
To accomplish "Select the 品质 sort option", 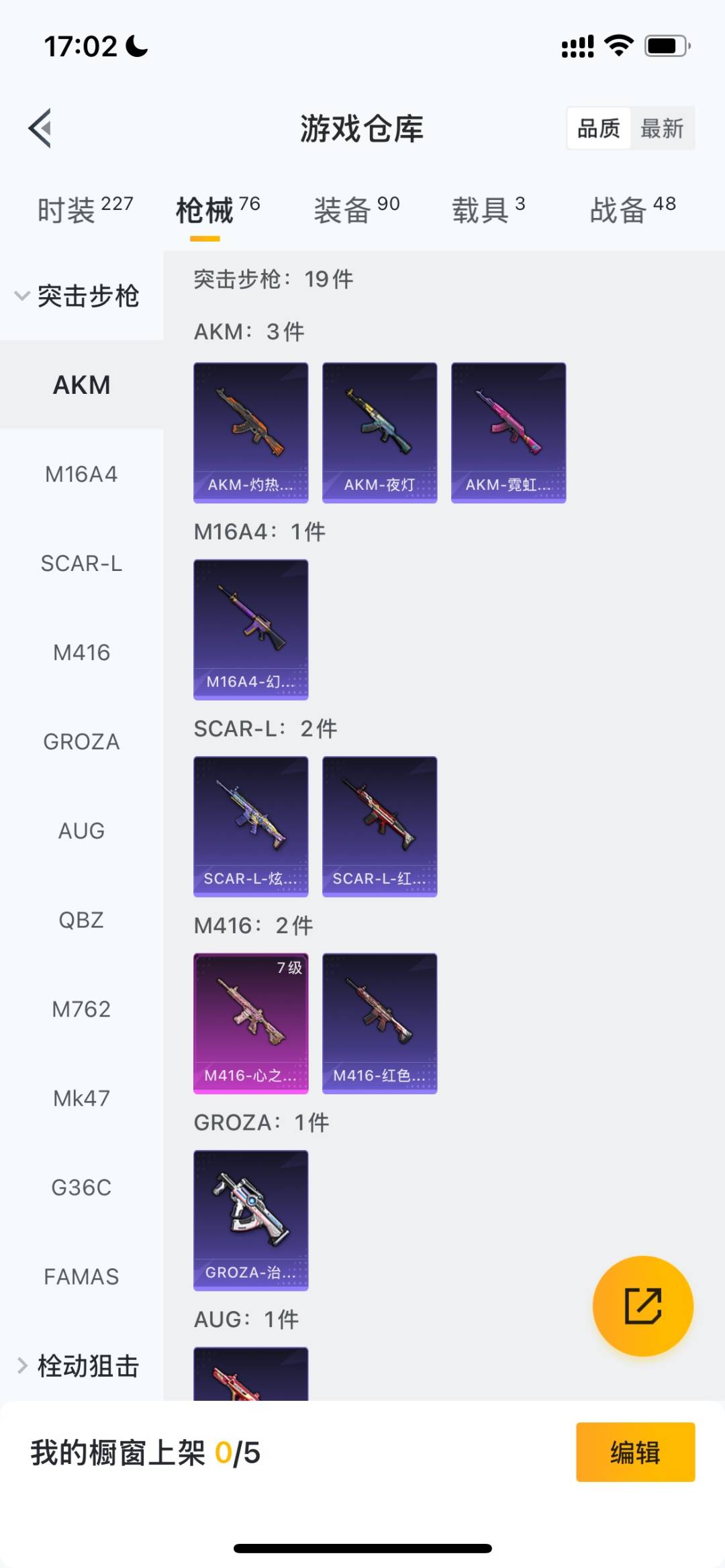I will tap(599, 128).
